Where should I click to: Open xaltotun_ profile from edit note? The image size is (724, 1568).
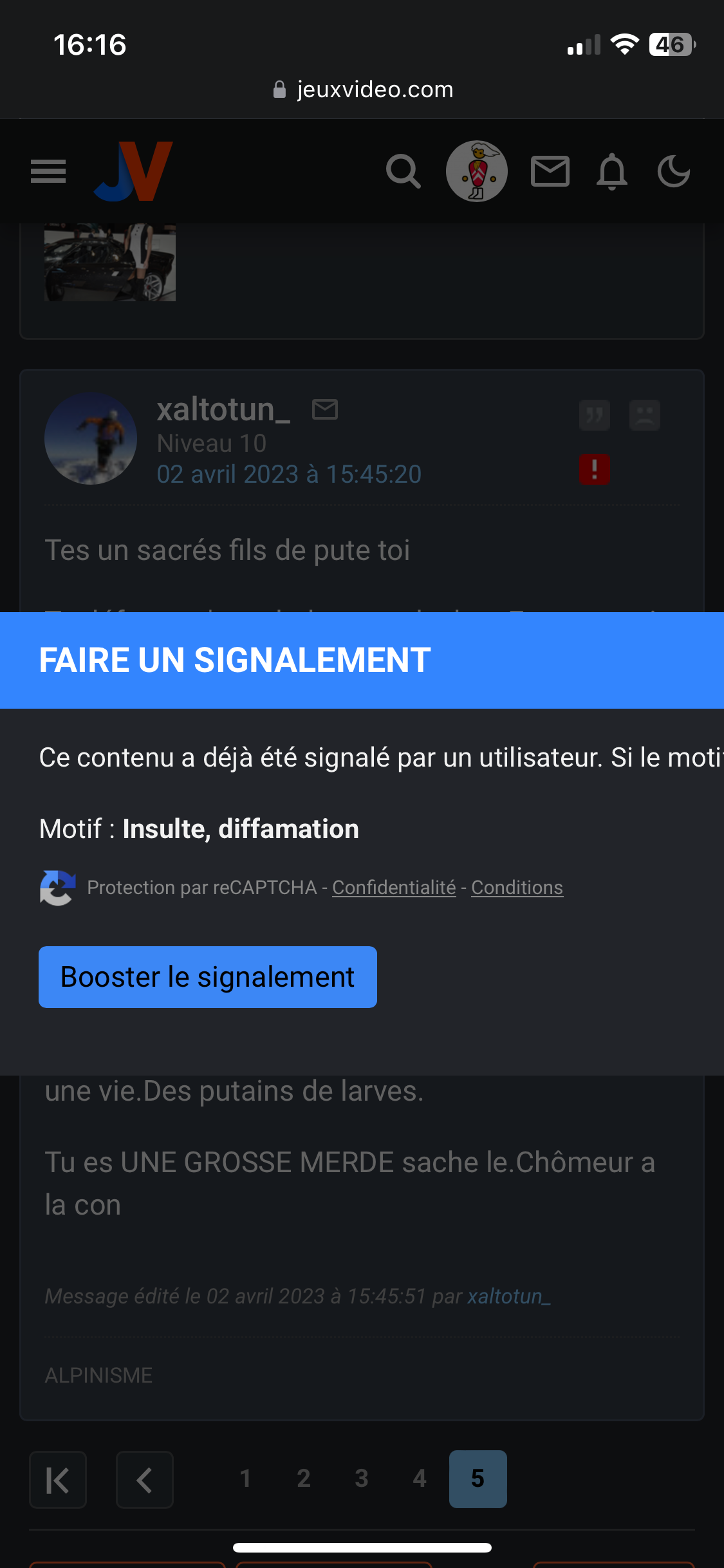click(508, 1296)
